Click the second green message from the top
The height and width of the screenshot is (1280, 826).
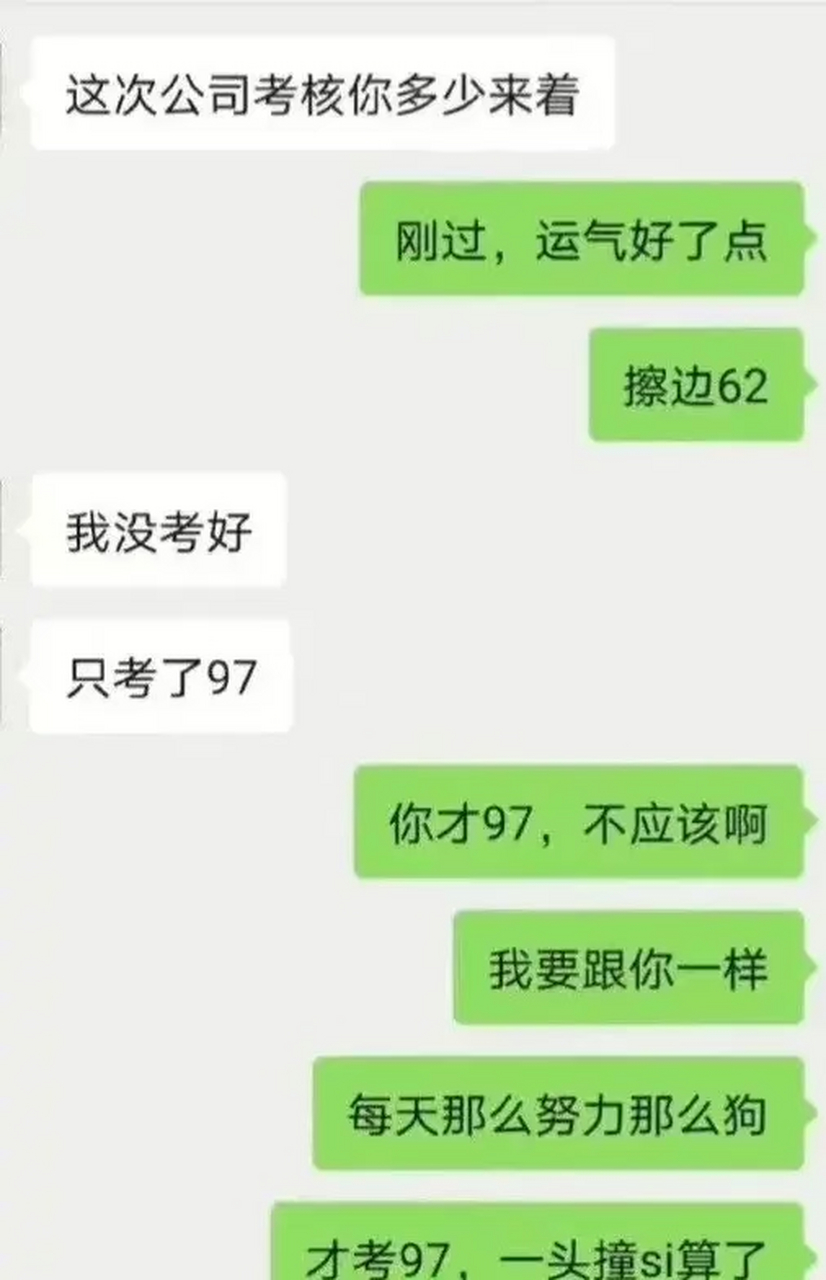pyautogui.click(x=694, y=388)
